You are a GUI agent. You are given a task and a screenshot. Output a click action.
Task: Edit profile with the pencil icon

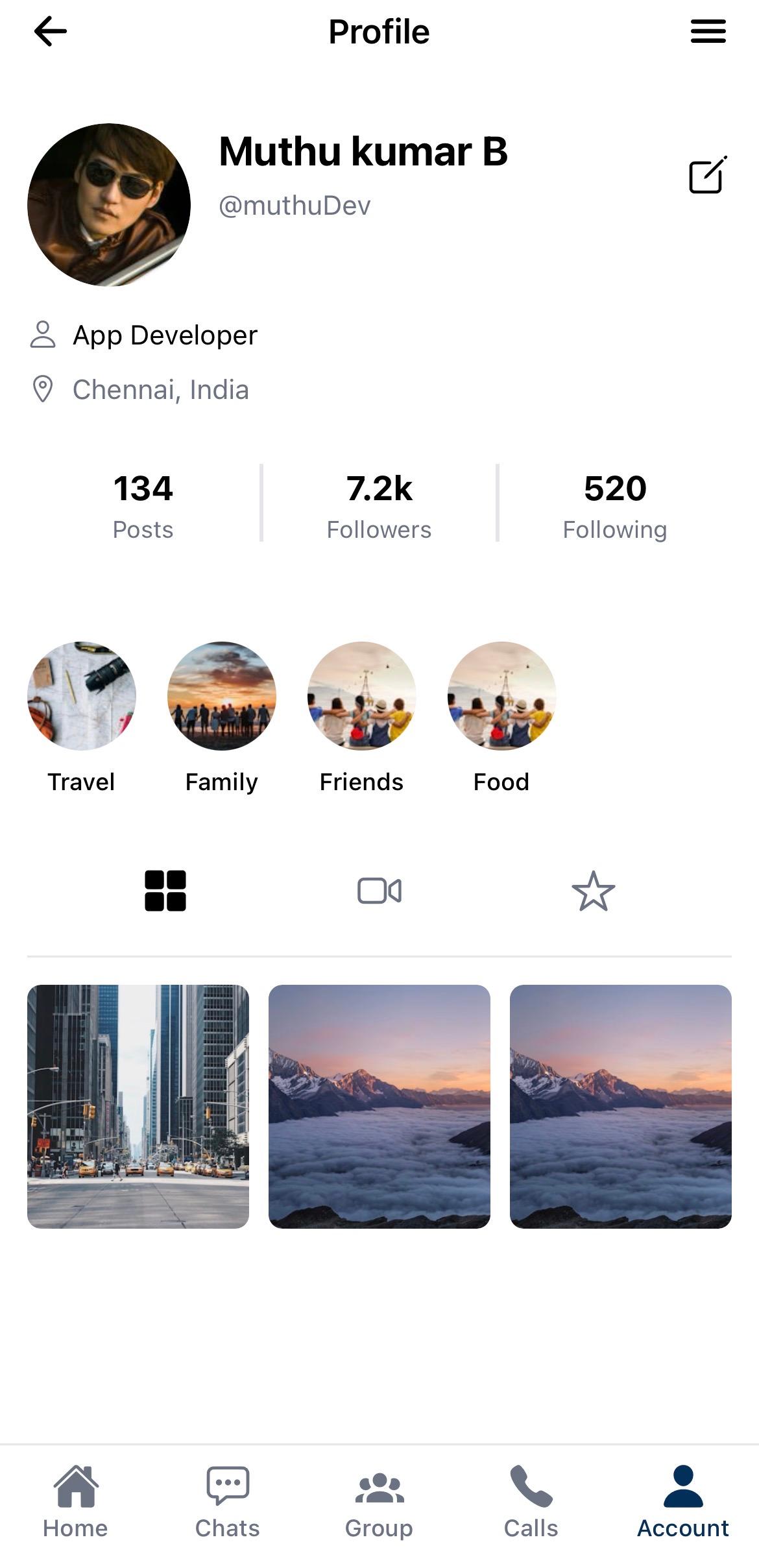pos(708,175)
